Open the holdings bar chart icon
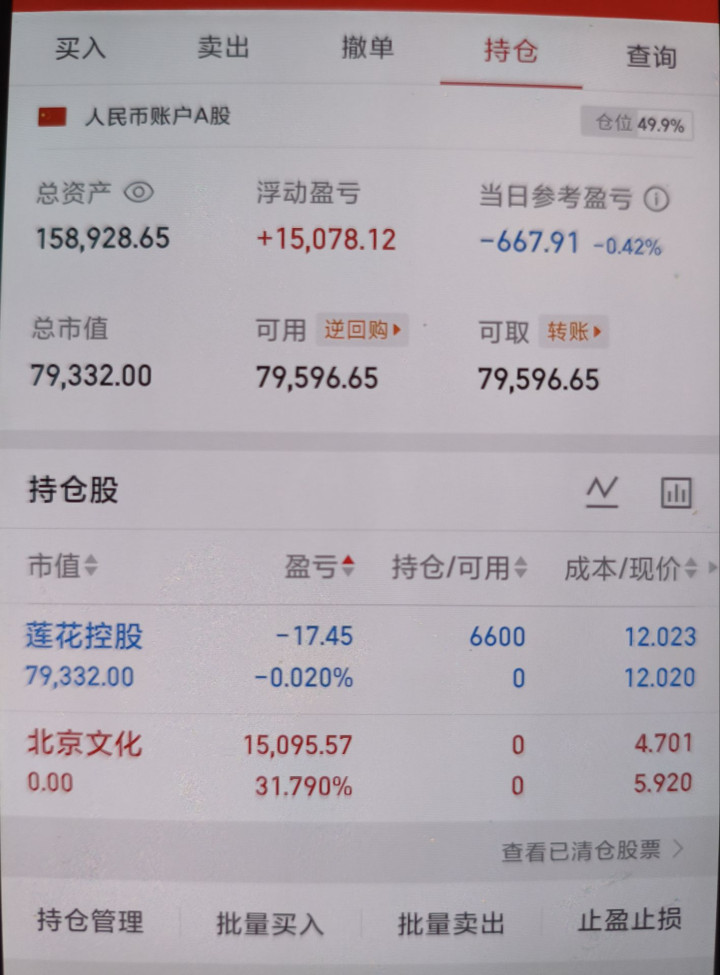 tap(676, 493)
